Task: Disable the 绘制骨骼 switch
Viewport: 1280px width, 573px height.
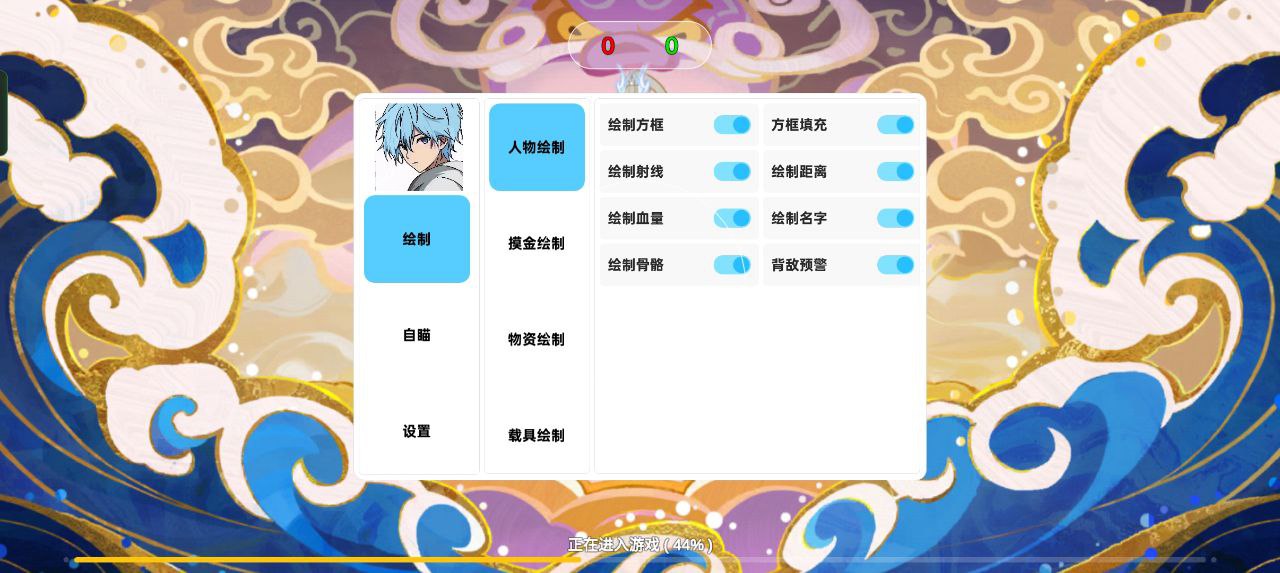Action: coord(732,265)
